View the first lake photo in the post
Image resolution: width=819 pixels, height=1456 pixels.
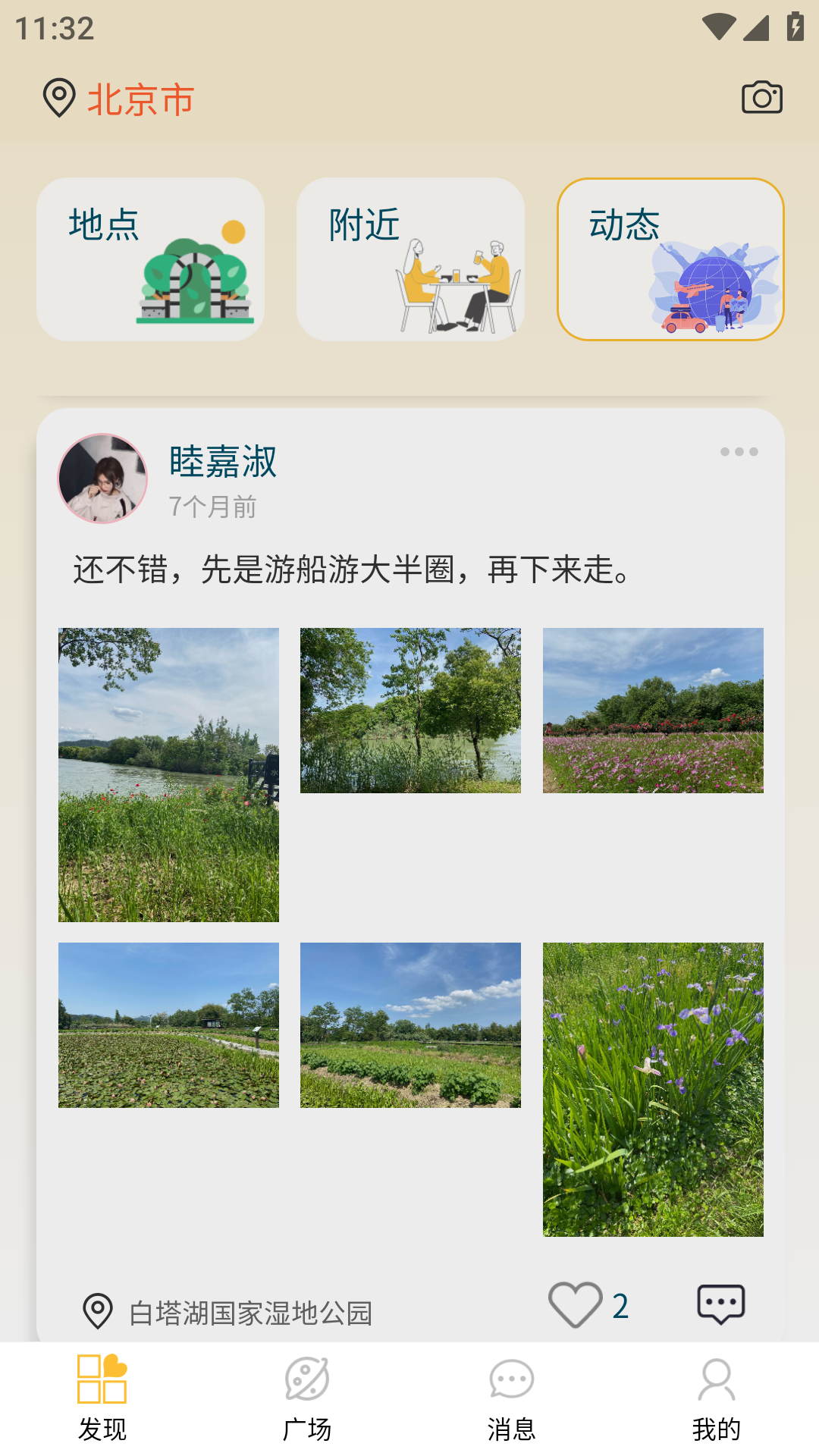[x=168, y=774]
